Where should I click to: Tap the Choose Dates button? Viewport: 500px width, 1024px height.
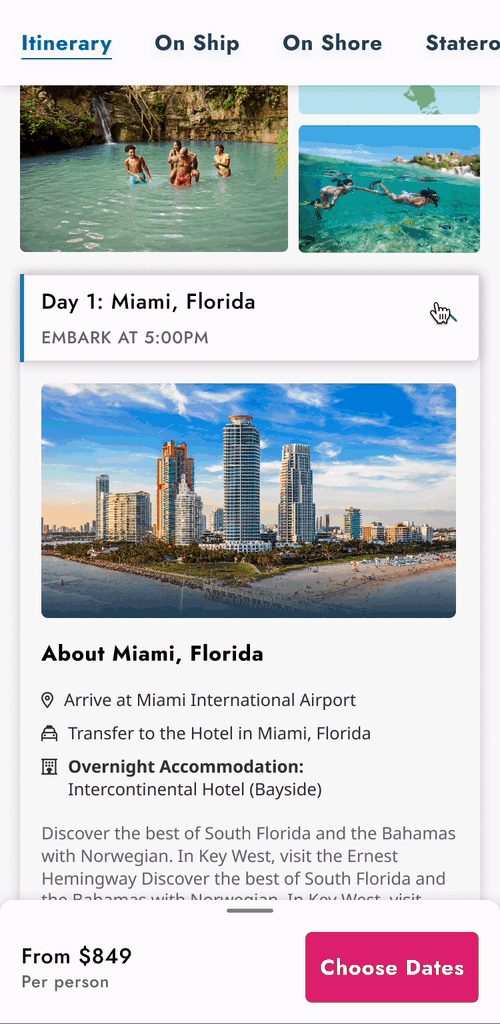tap(392, 967)
